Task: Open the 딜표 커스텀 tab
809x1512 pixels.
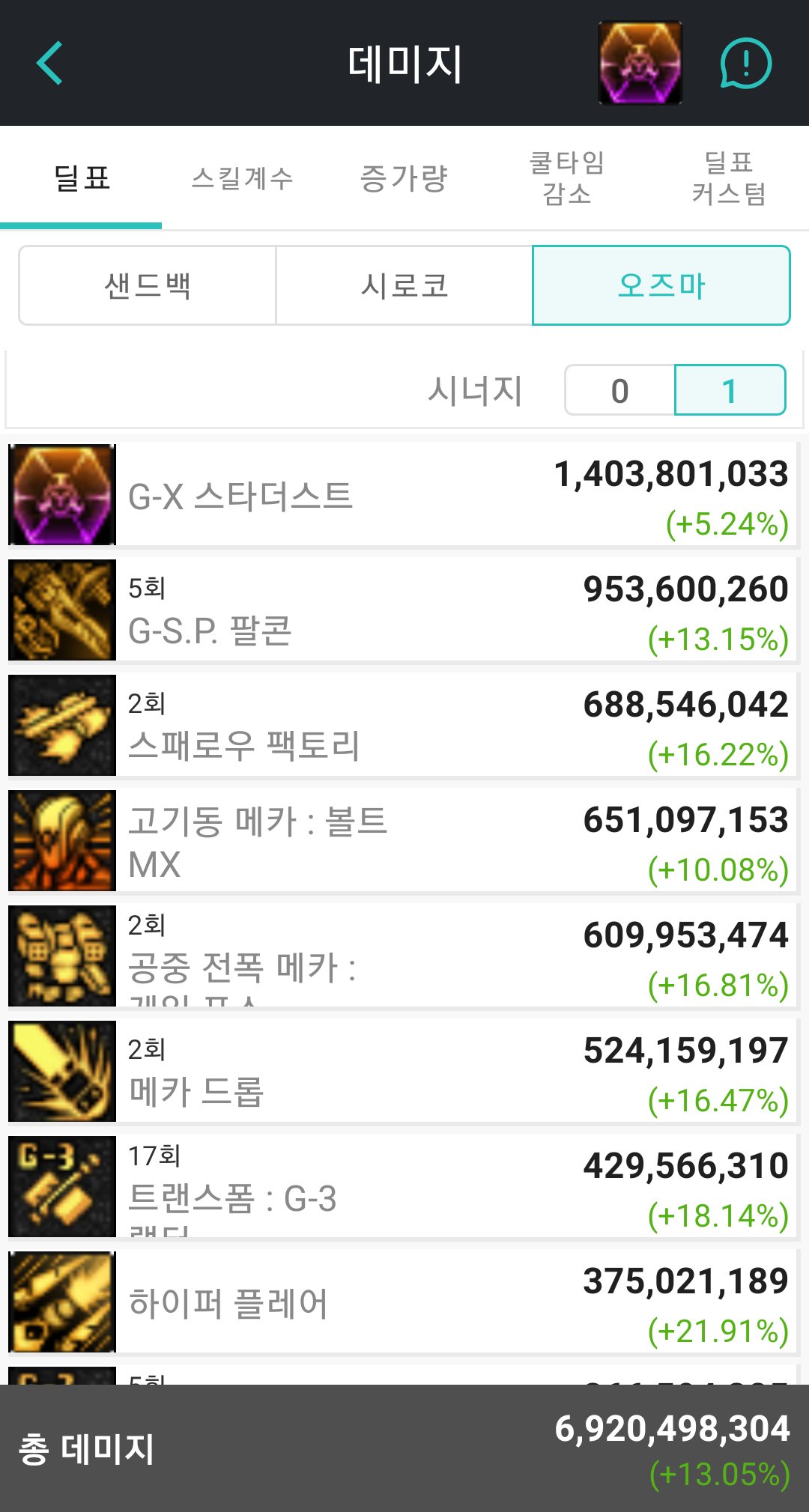Action: click(728, 178)
